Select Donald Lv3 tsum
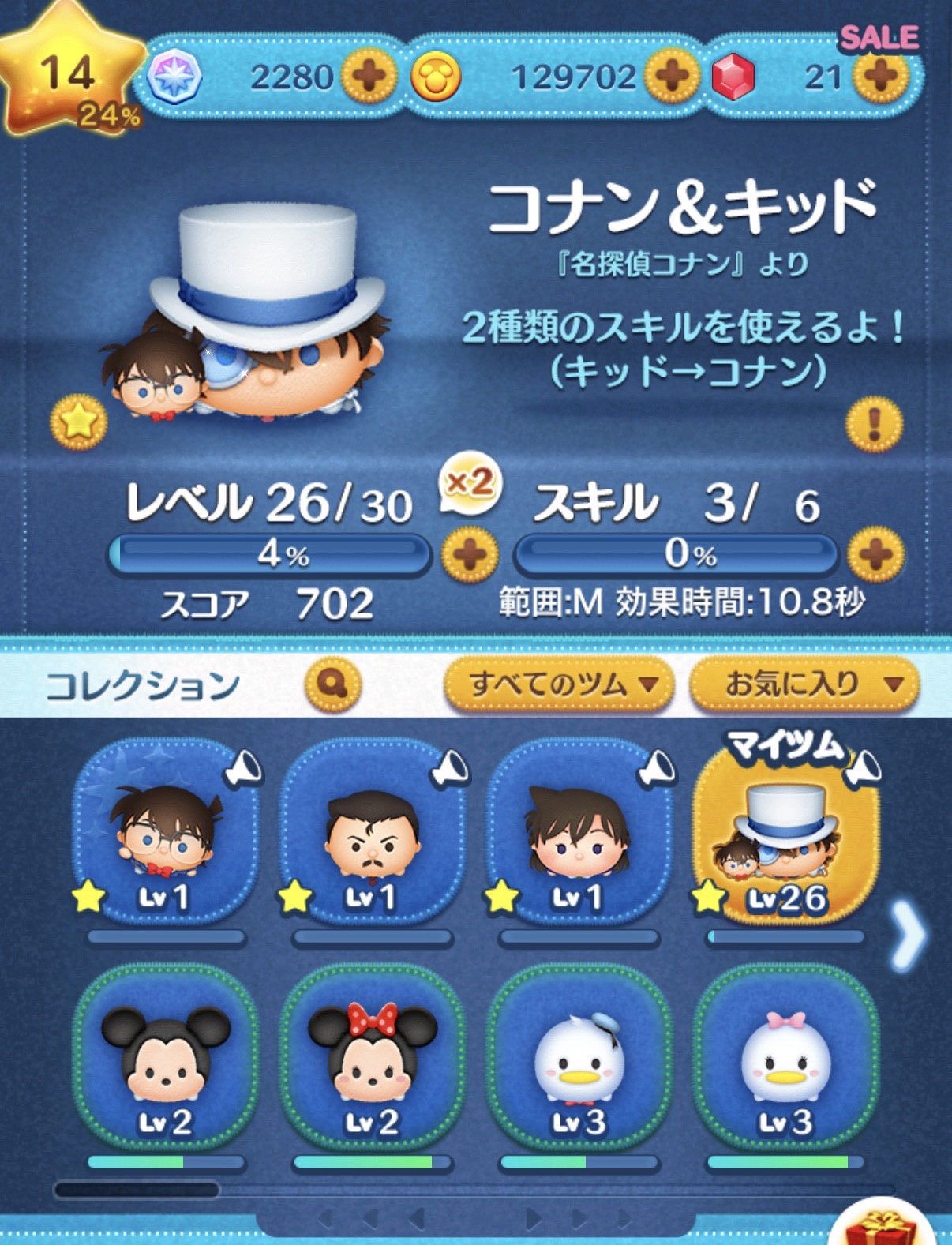Image resolution: width=952 pixels, height=1245 pixels. tap(579, 1058)
